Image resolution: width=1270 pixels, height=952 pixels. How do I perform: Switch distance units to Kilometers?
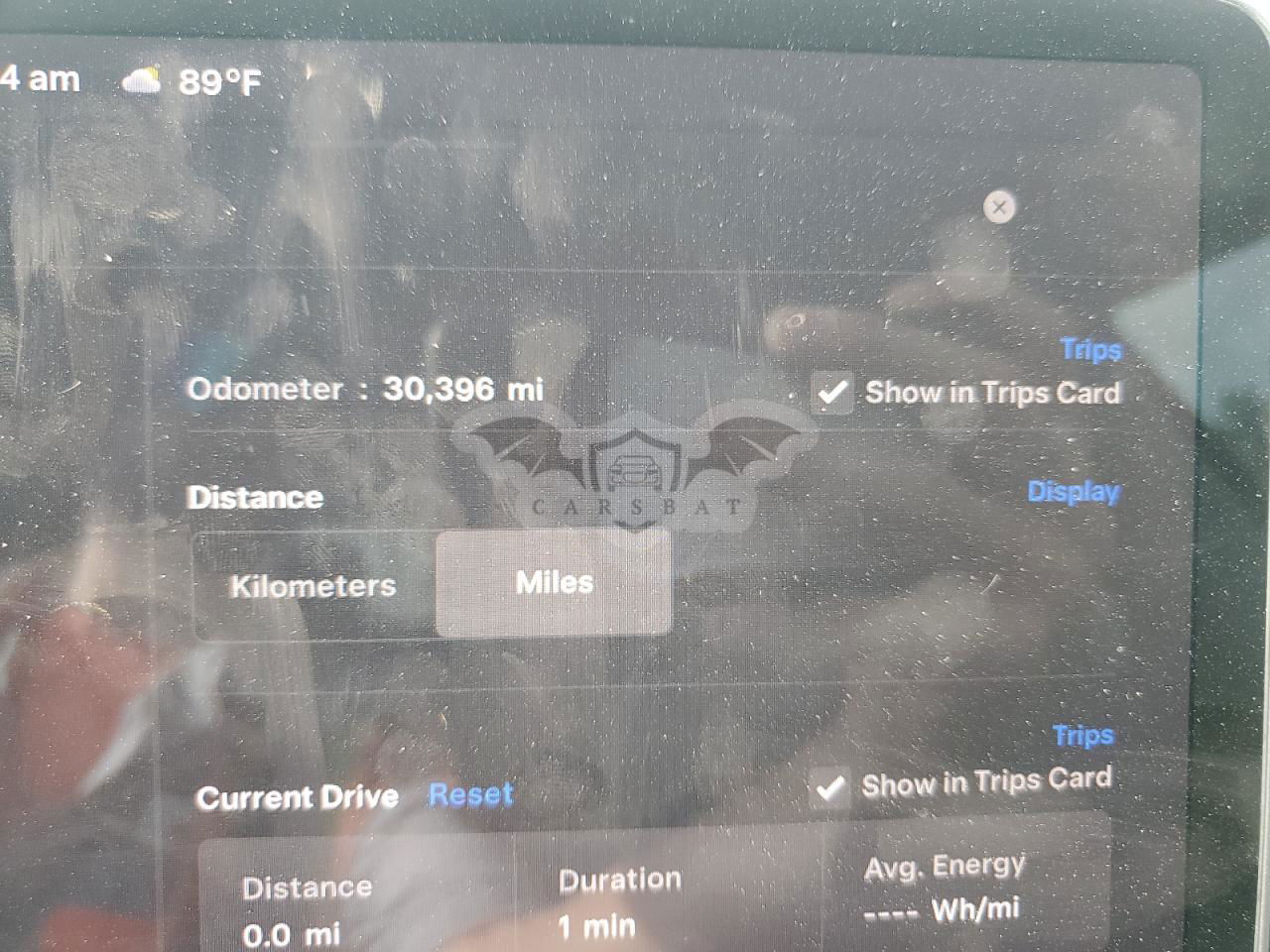pyautogui.click(x=314, y=586)
